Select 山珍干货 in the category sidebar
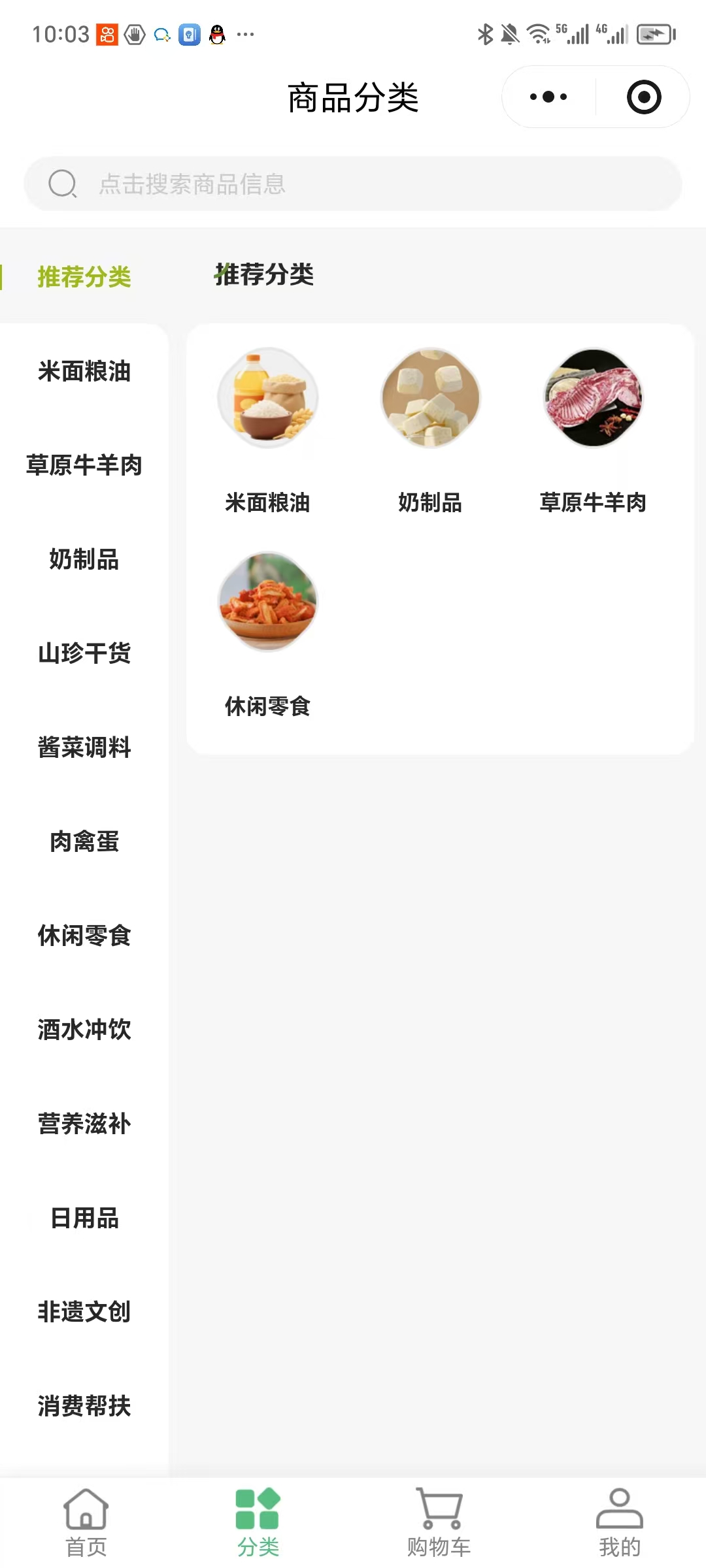Screen dimensions: 706x1568 [84, 653]
